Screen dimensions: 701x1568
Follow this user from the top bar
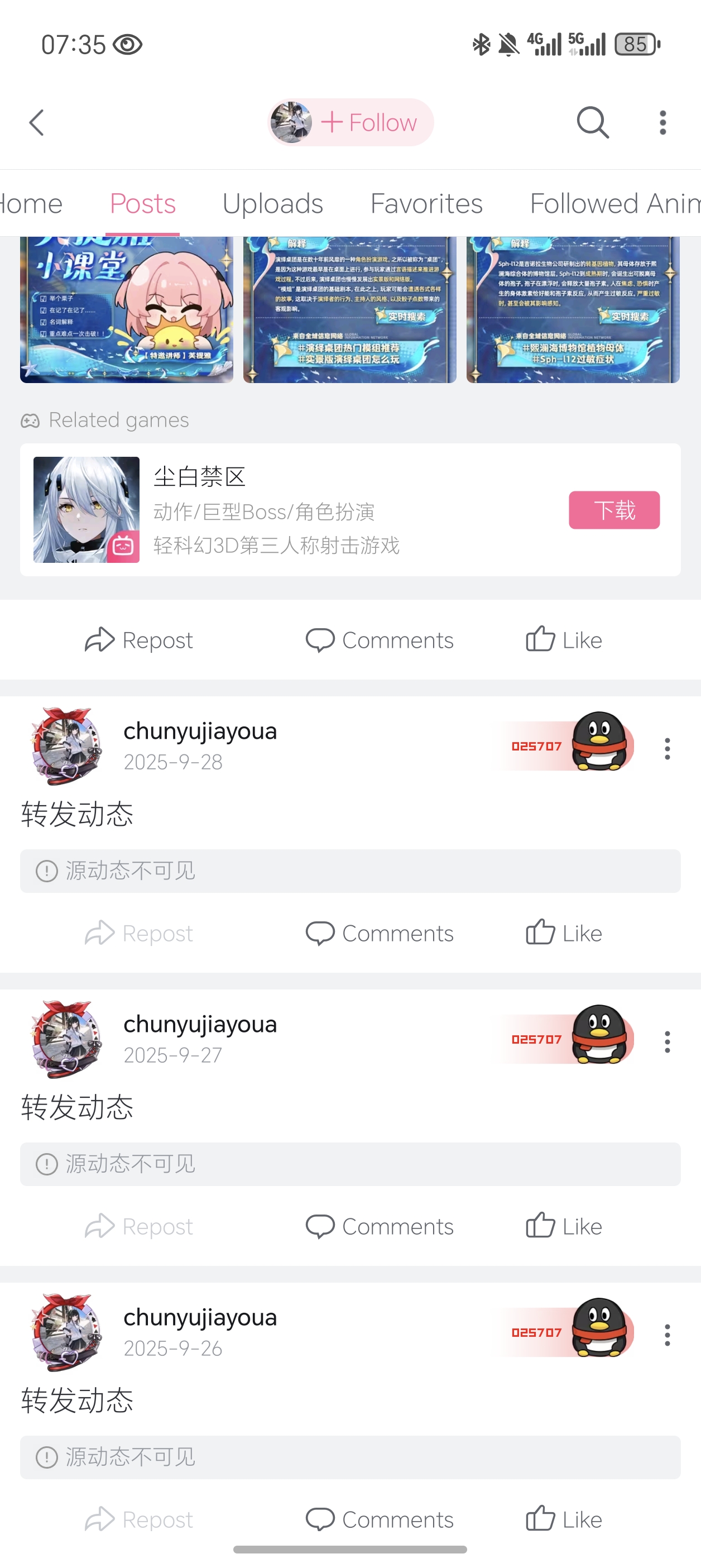pyautogui.click(x=350, y=122)
